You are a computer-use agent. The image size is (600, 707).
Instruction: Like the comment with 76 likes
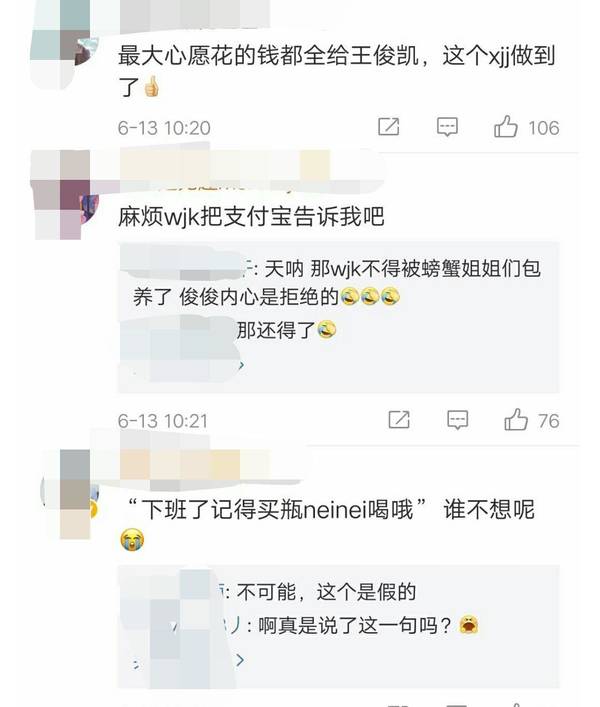coord(516,420)
